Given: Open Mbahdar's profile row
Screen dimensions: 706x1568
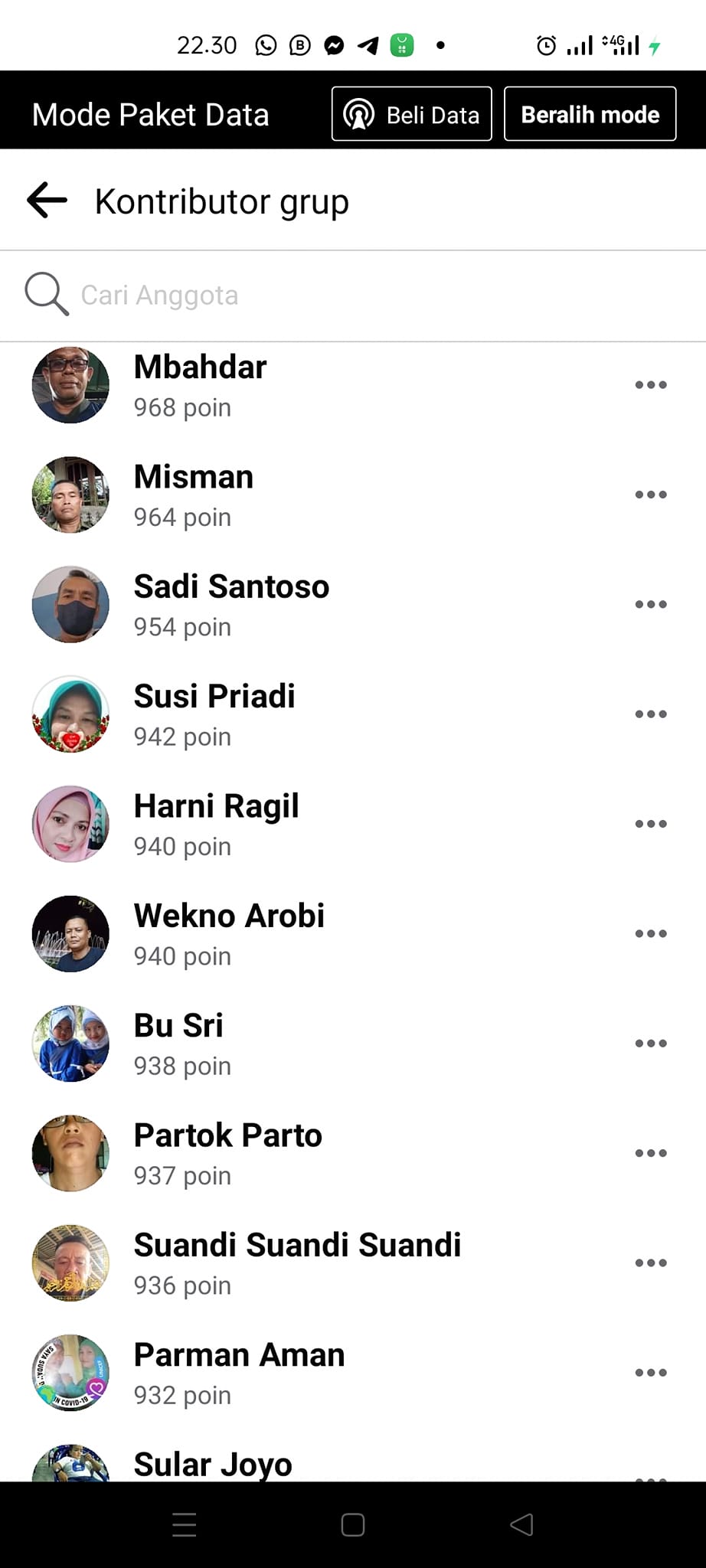Looking at the screenshot, I should coord(201,385).
